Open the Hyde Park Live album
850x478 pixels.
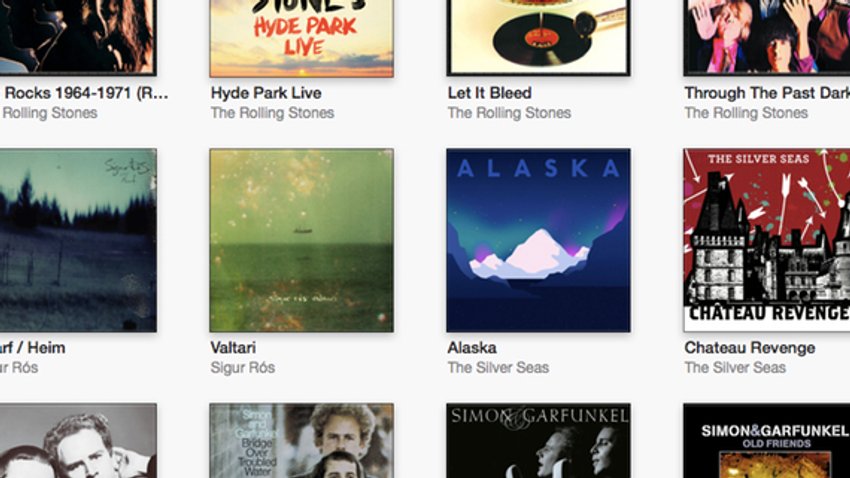[x=301, y=37]
